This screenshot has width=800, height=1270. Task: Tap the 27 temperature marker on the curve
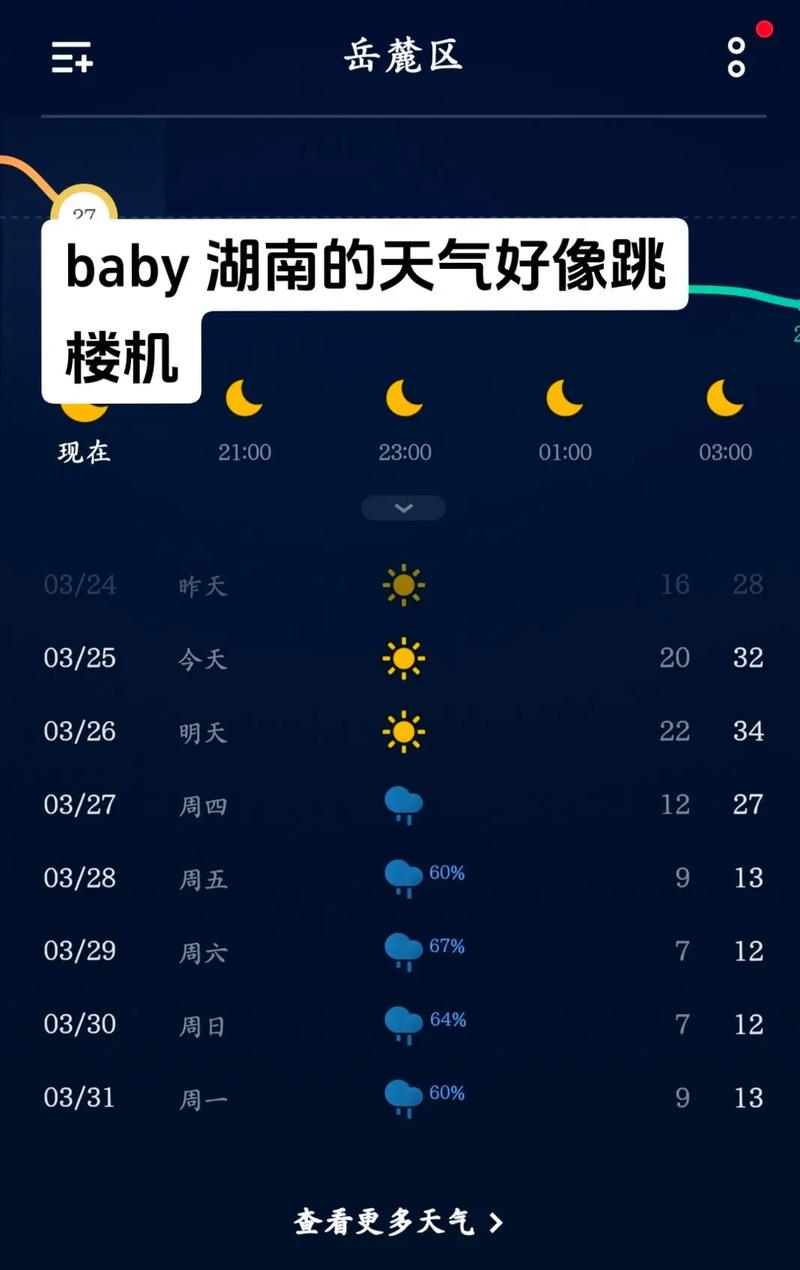85,212
